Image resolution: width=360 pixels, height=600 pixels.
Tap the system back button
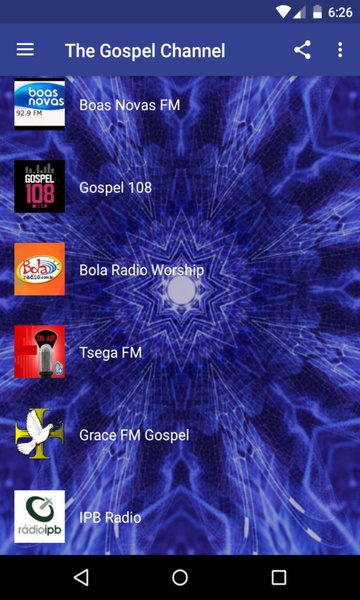pos(81,577)
